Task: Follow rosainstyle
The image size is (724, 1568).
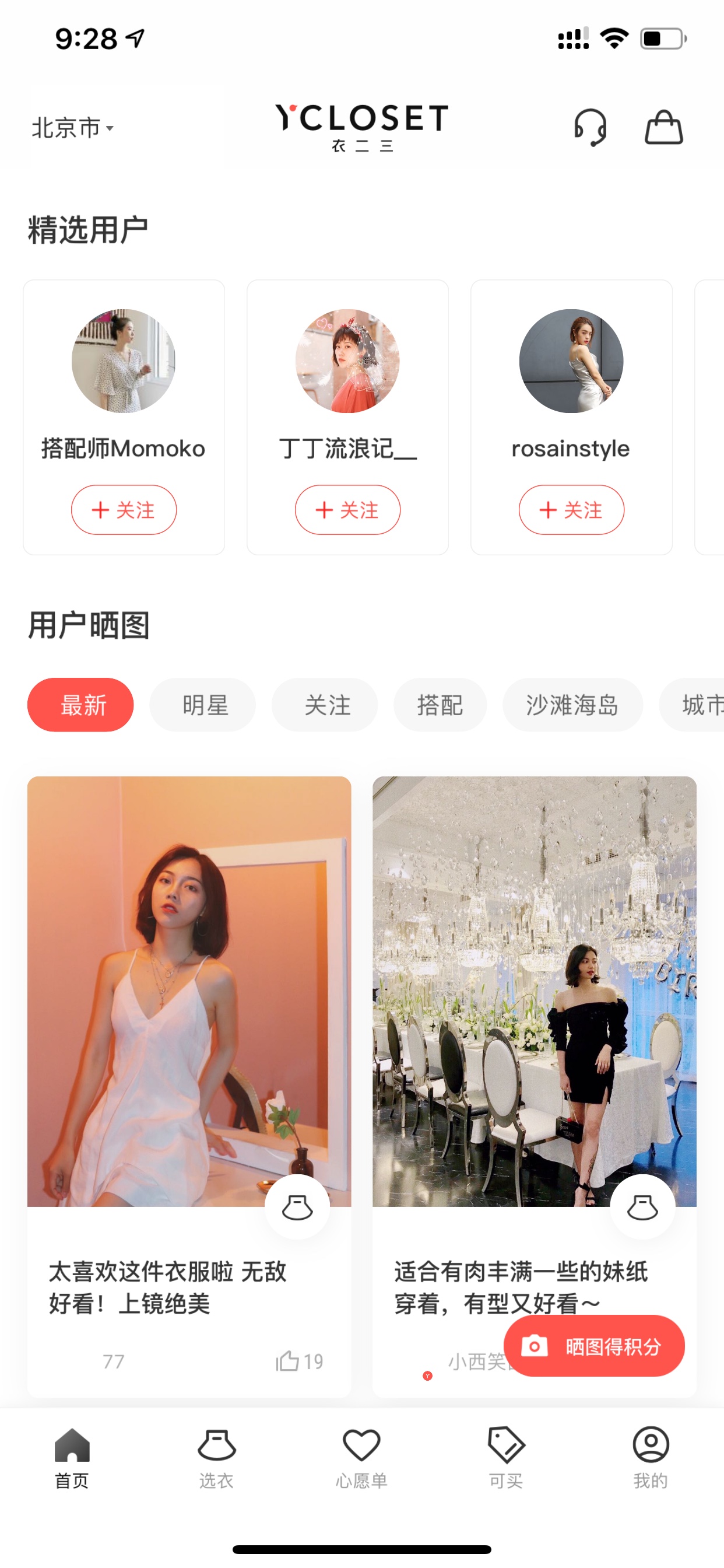Action: pos(571,509)
